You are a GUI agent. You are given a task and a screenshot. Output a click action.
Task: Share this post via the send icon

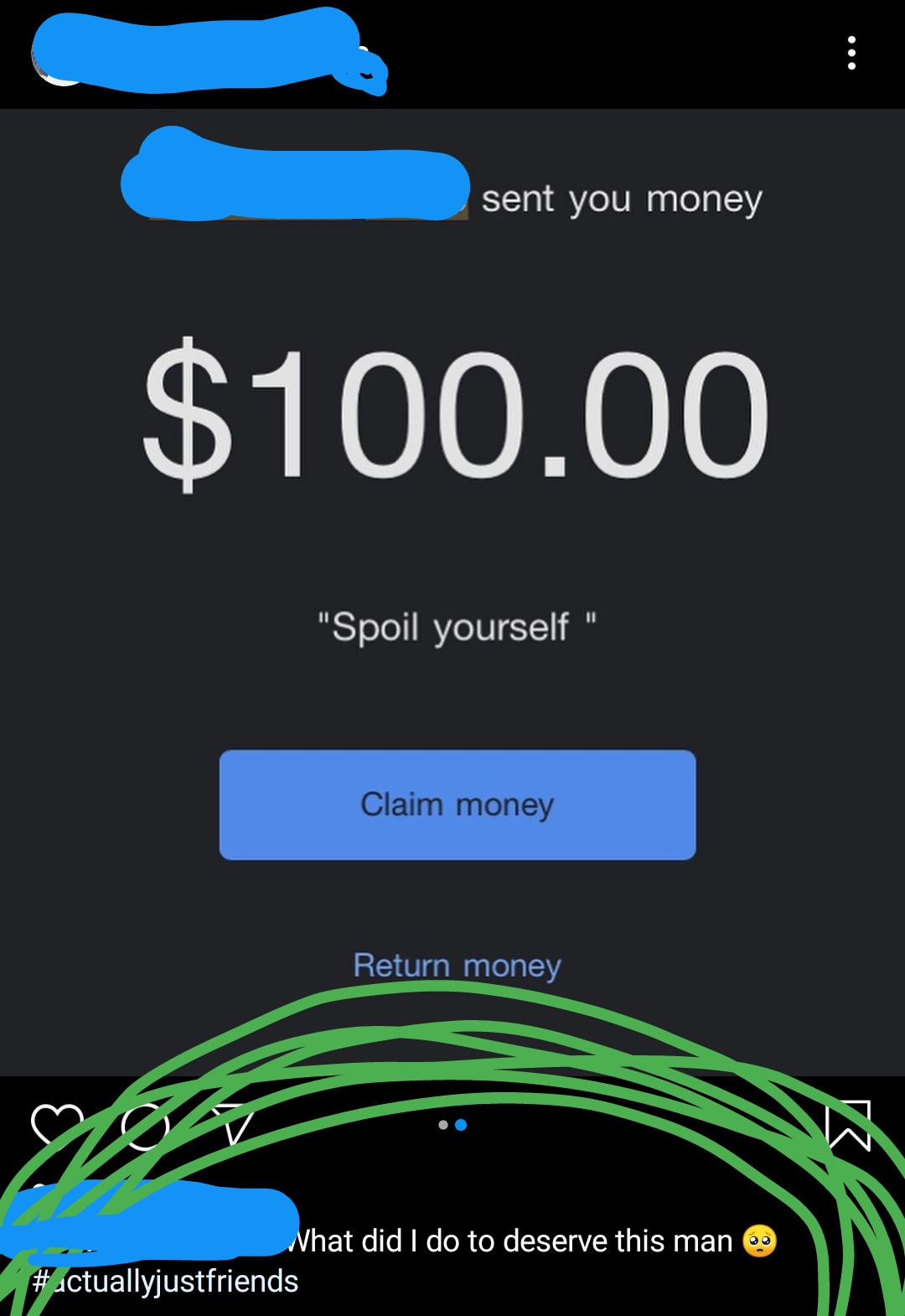pos(232,1126)
